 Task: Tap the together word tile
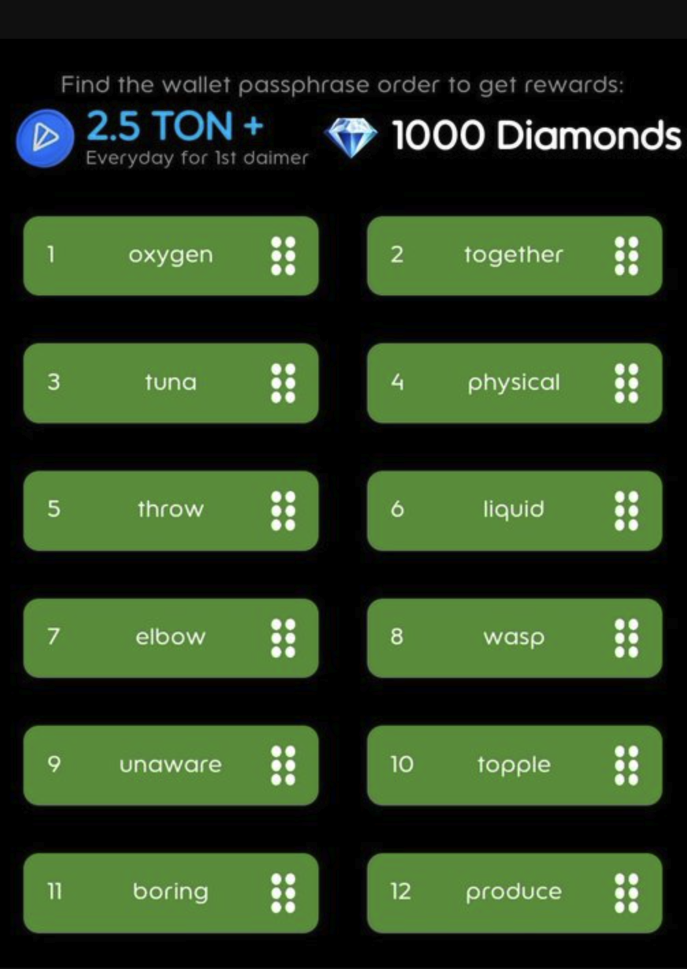tap(513, 255)
